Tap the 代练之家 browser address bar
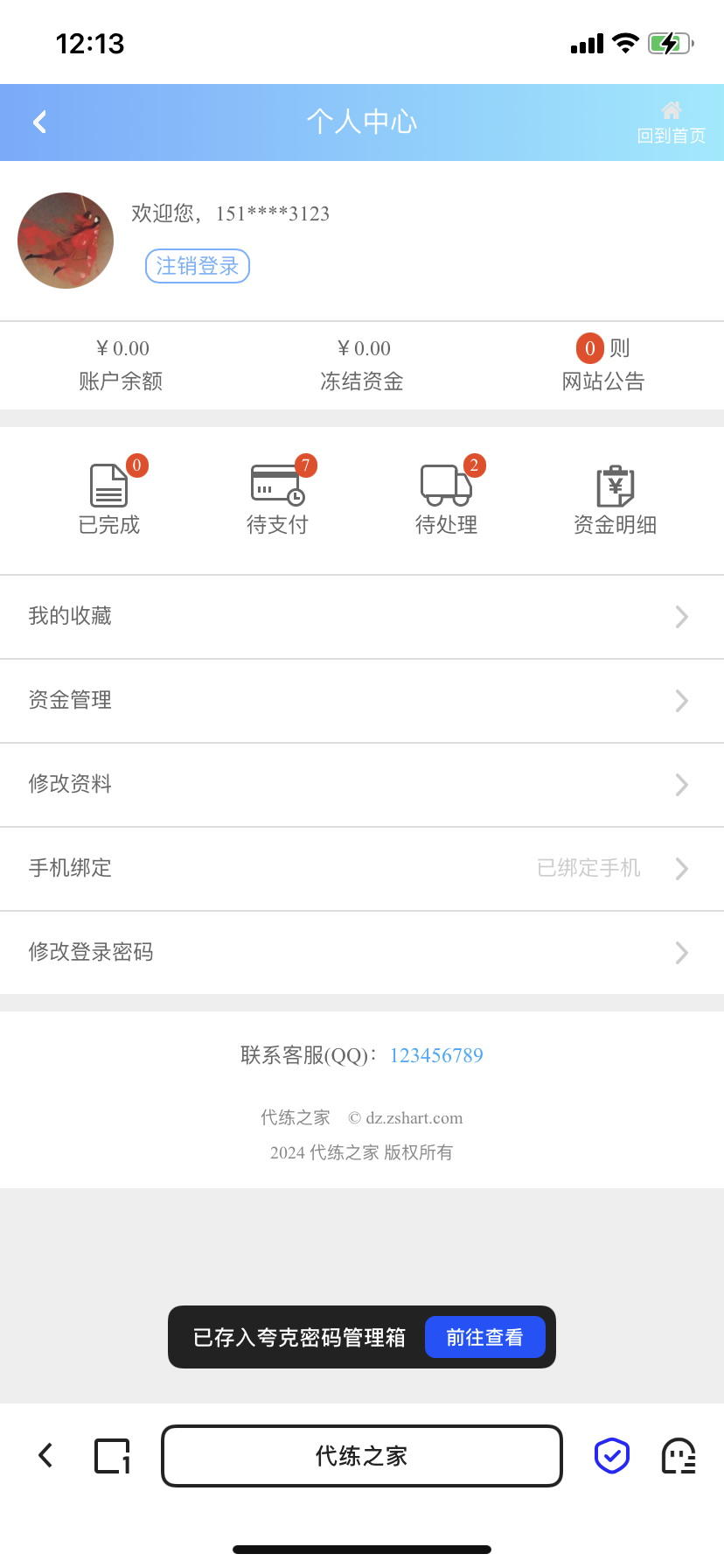This screenshot has height=1568, width=724. pos(362,1456)
